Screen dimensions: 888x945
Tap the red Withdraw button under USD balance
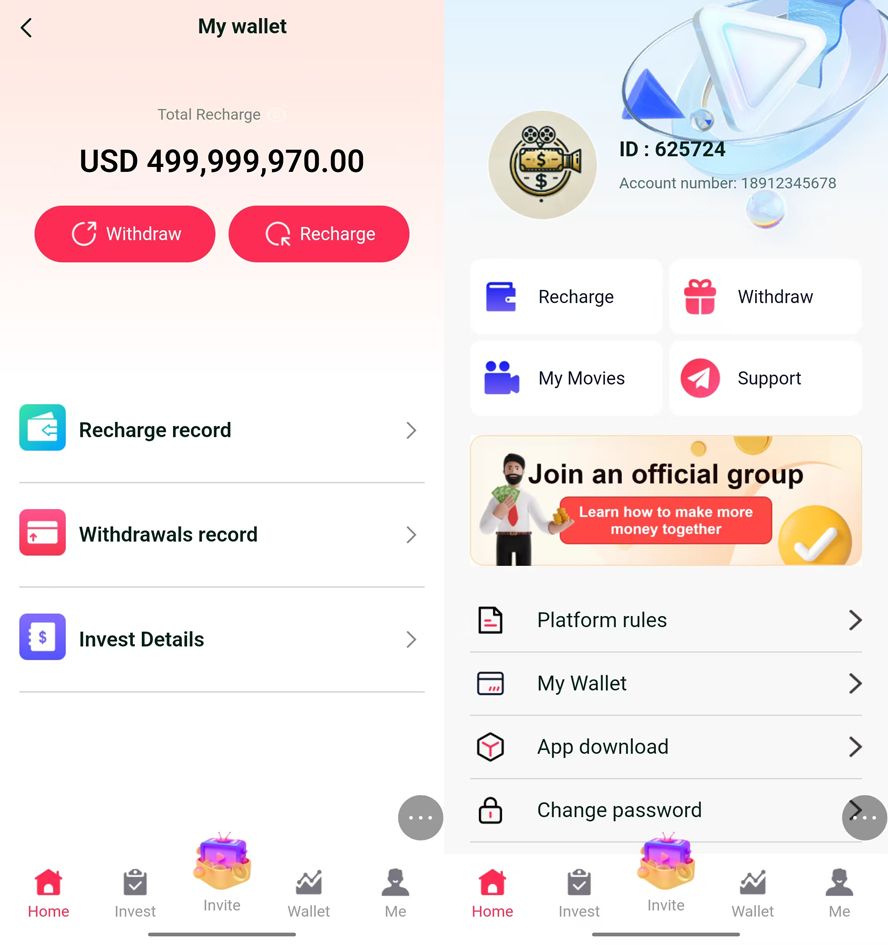pos(125,234)
